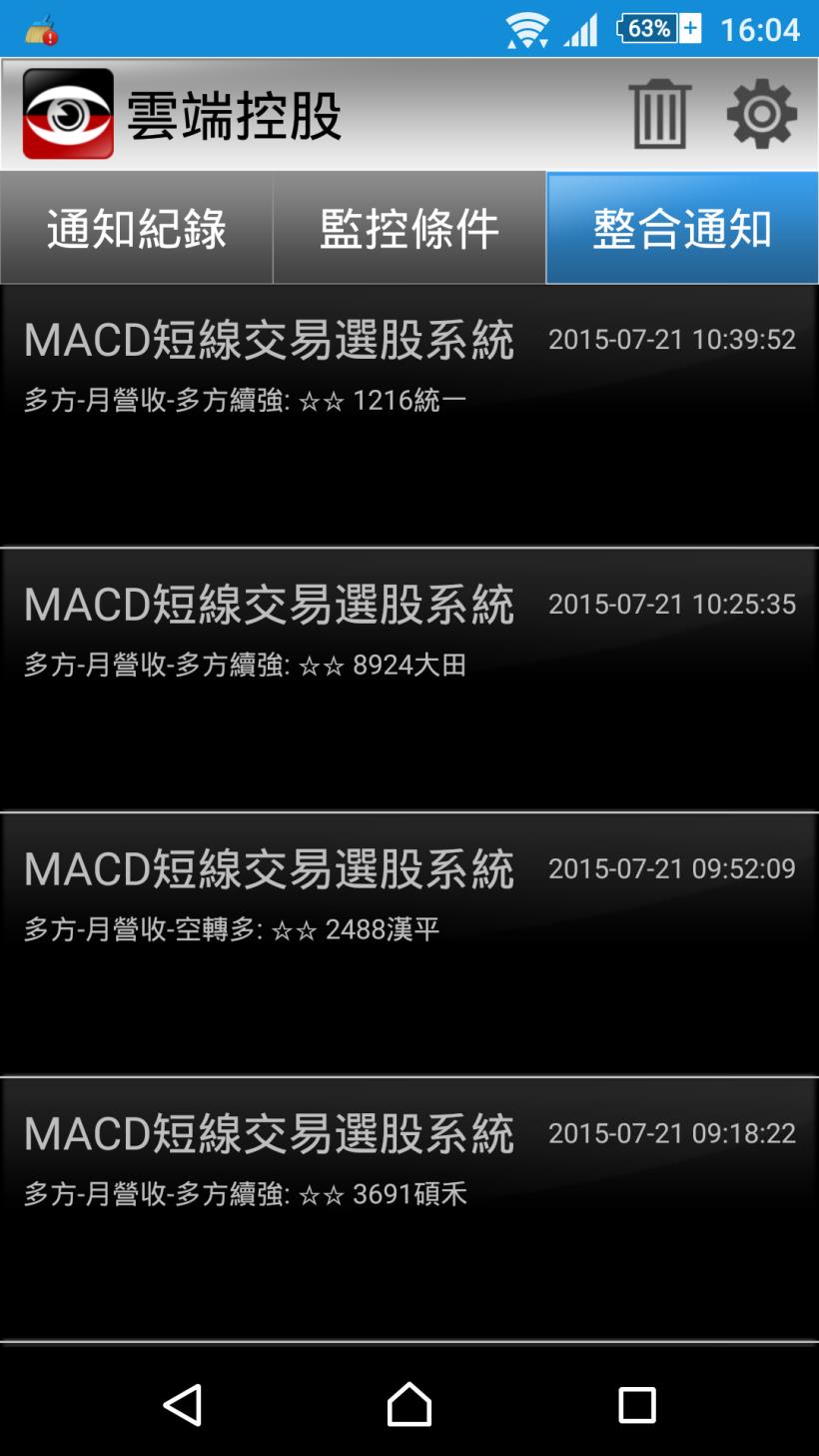Tap the Home navigation button
The image size is (819, 1456).
pos(409,1403)
